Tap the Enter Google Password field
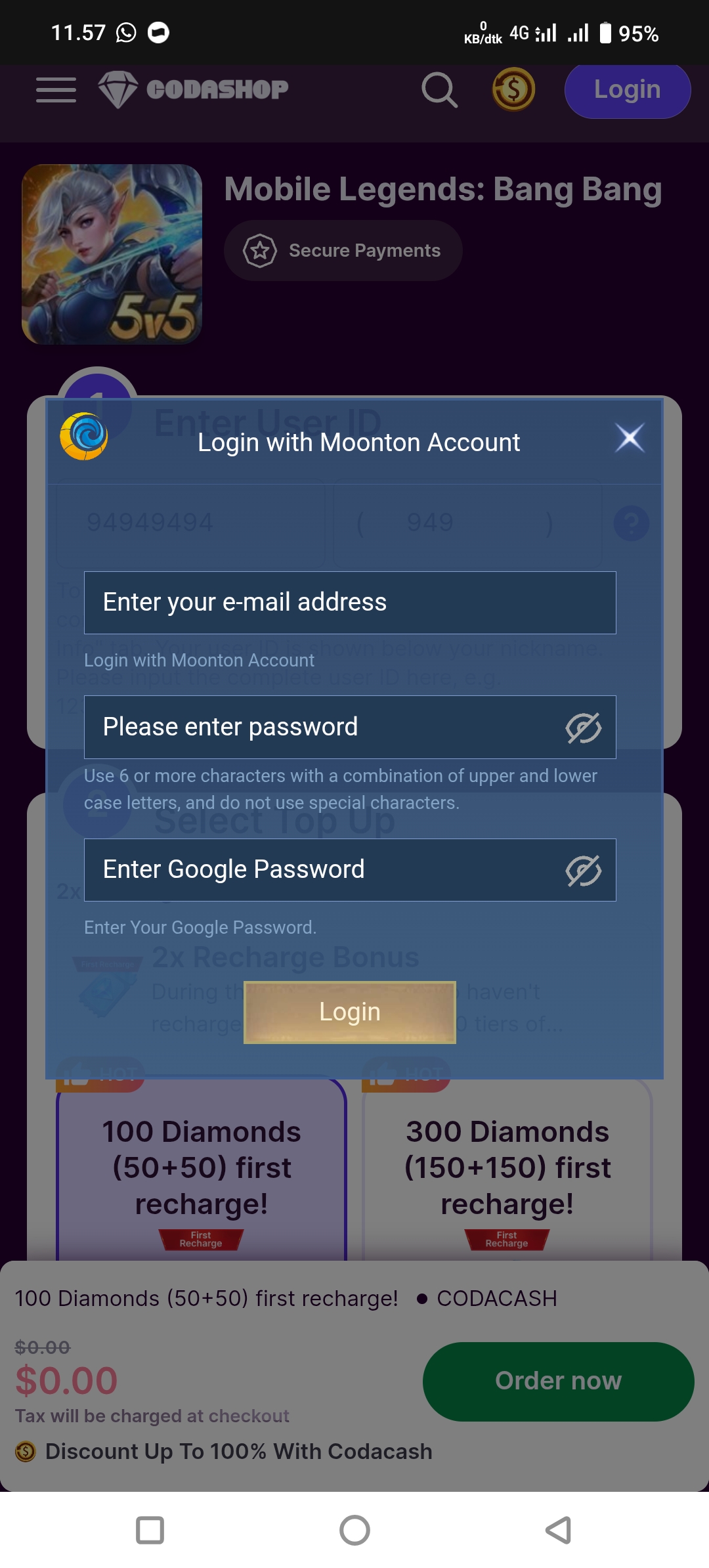Viewport: 709px width, 1568px height. click(x=315, y=869)
